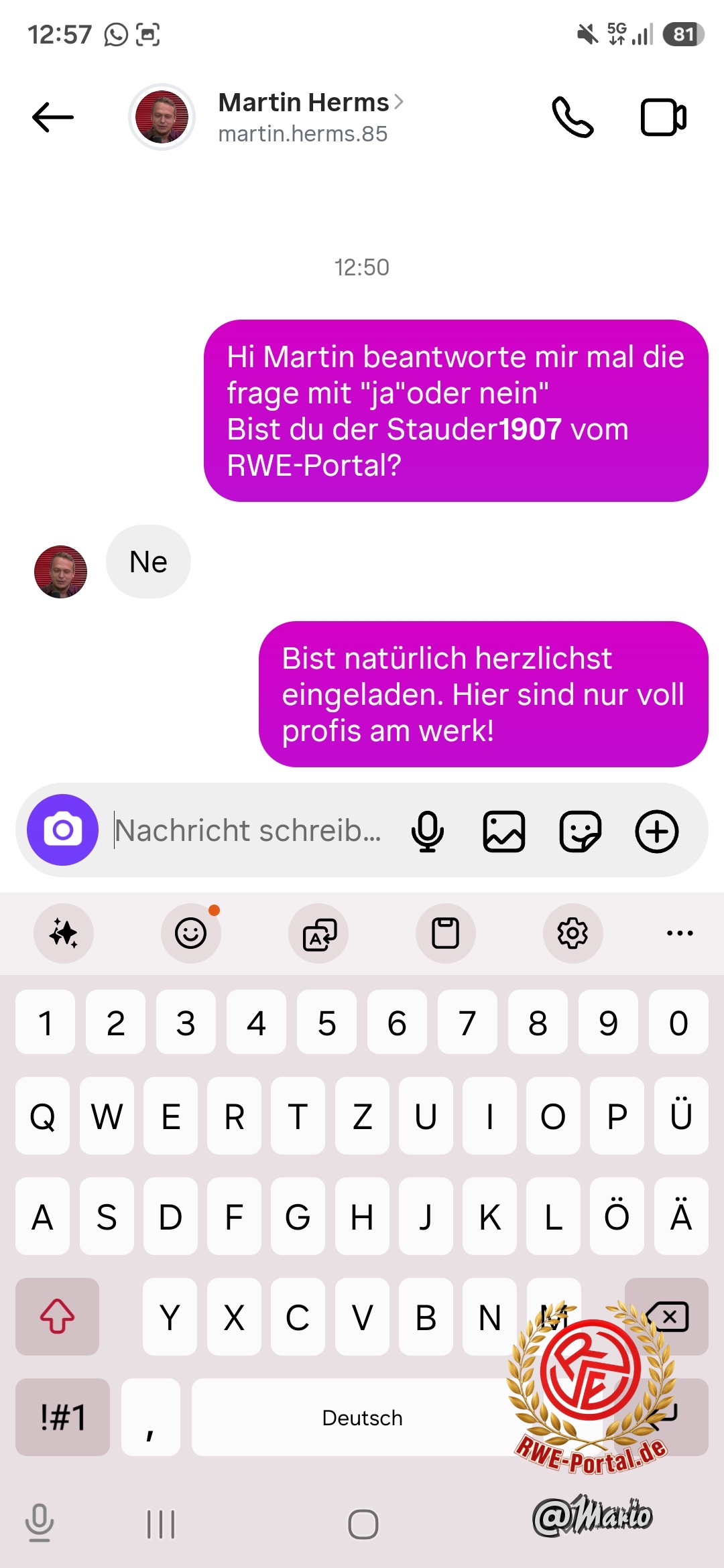
Task: Open the keyboard emoji panel
Action: (x=191, y=933)
